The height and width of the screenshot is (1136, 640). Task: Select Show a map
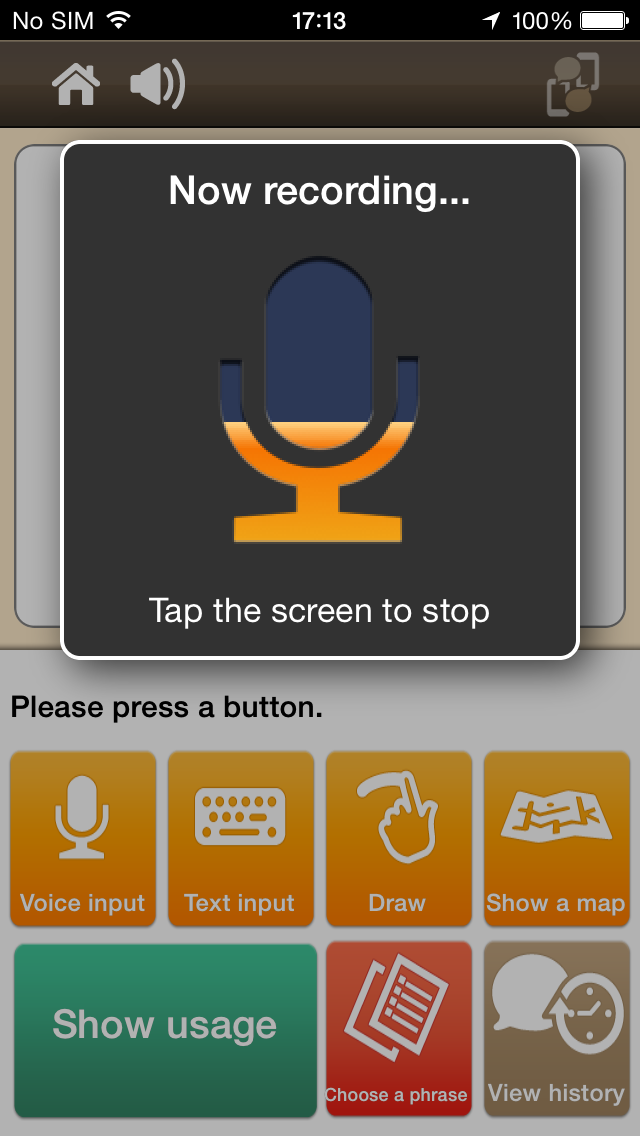click(x=557, y=839)
